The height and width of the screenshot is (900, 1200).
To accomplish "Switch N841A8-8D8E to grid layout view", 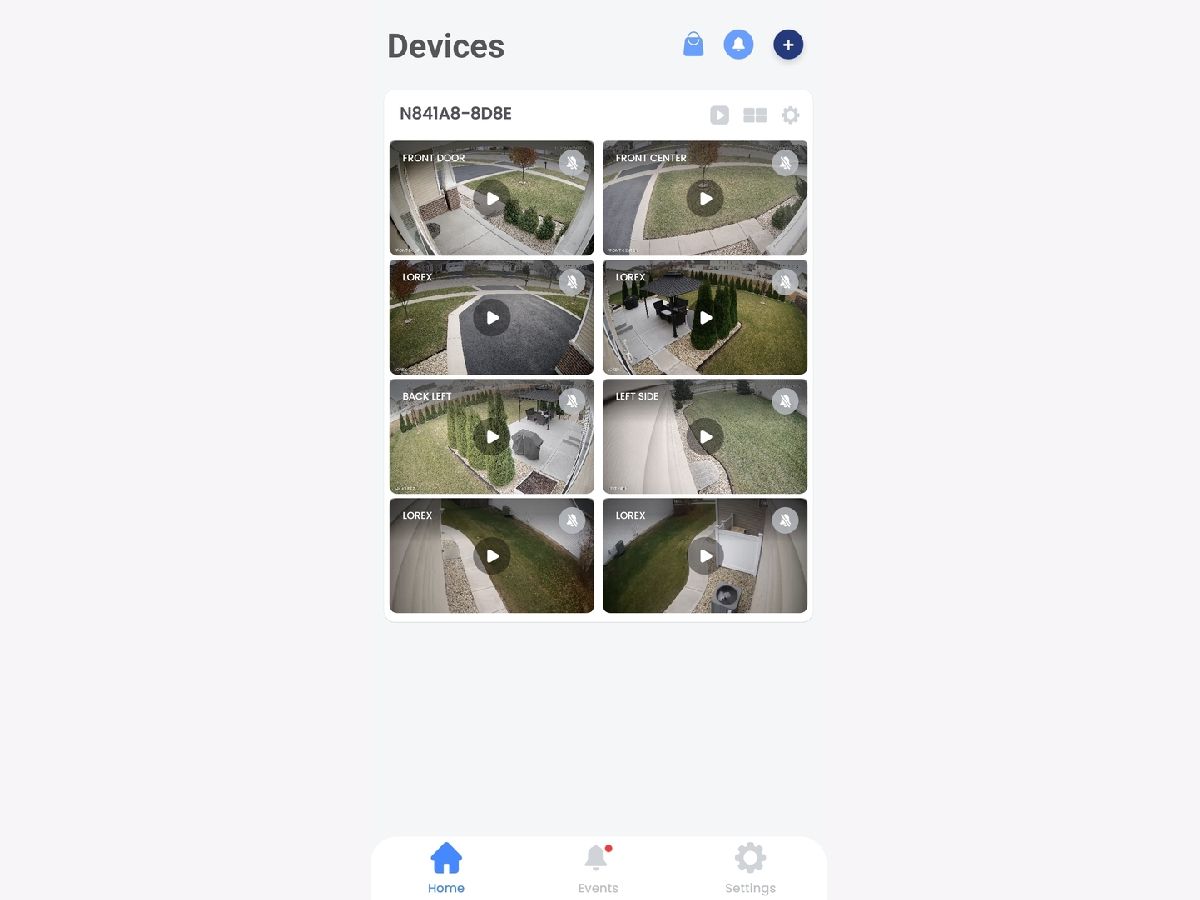I will coord(755,115).
